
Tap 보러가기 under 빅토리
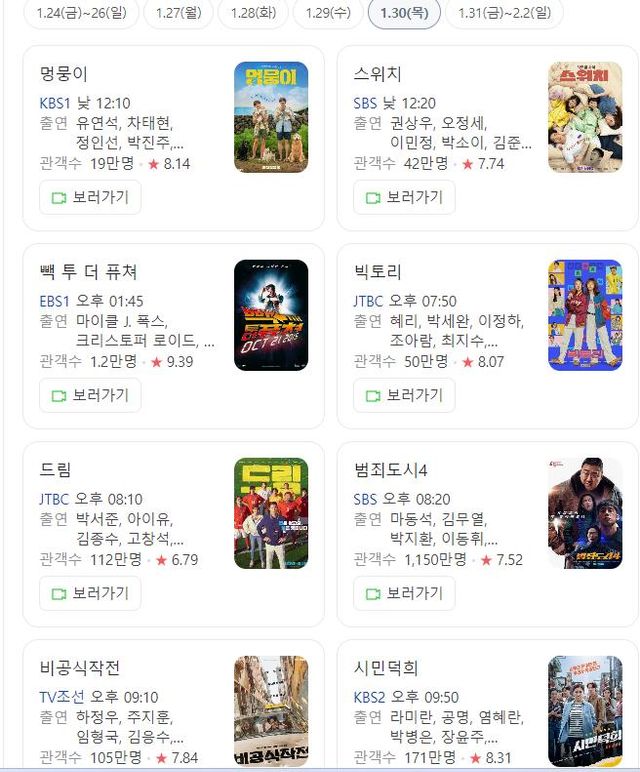click(404, 395)
